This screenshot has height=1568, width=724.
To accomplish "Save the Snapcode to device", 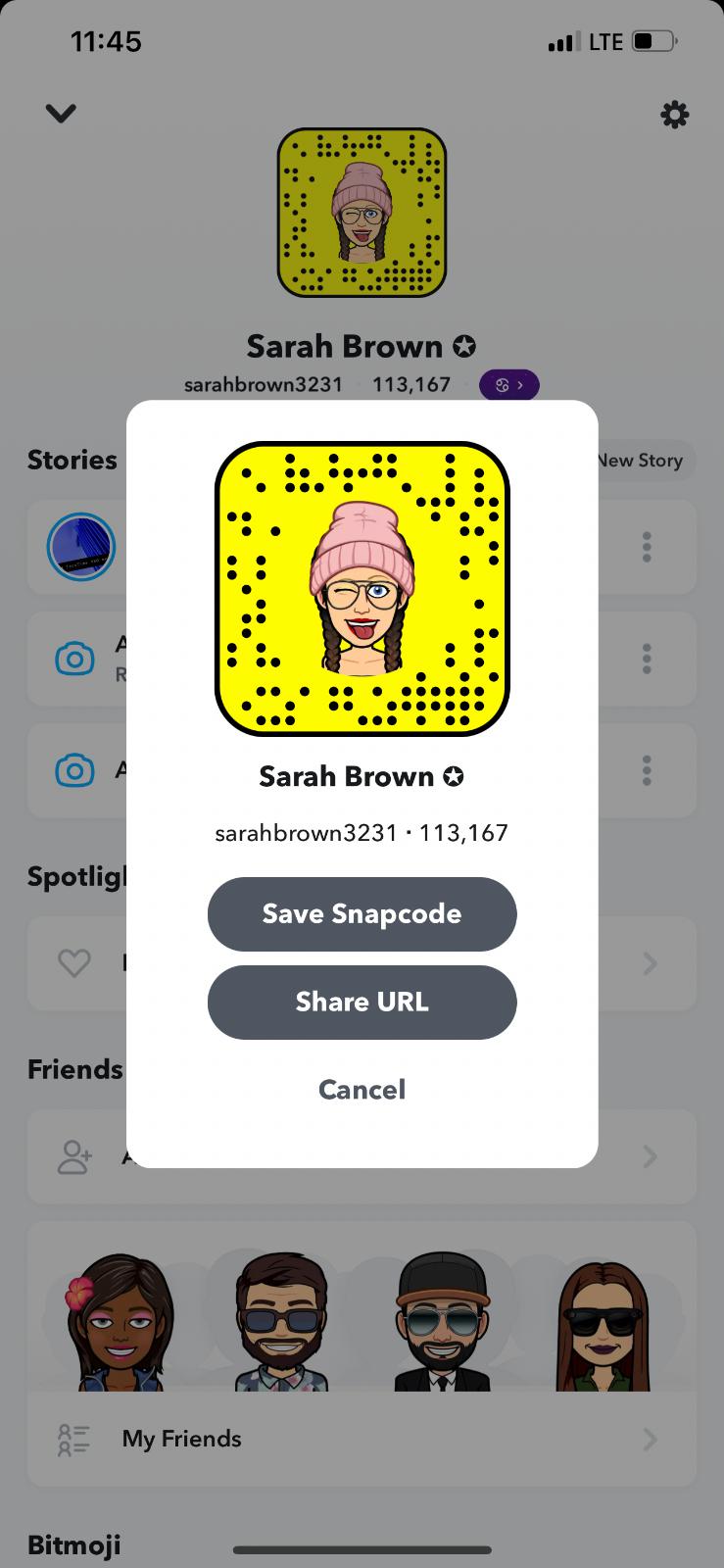I will tap(362, 913).
